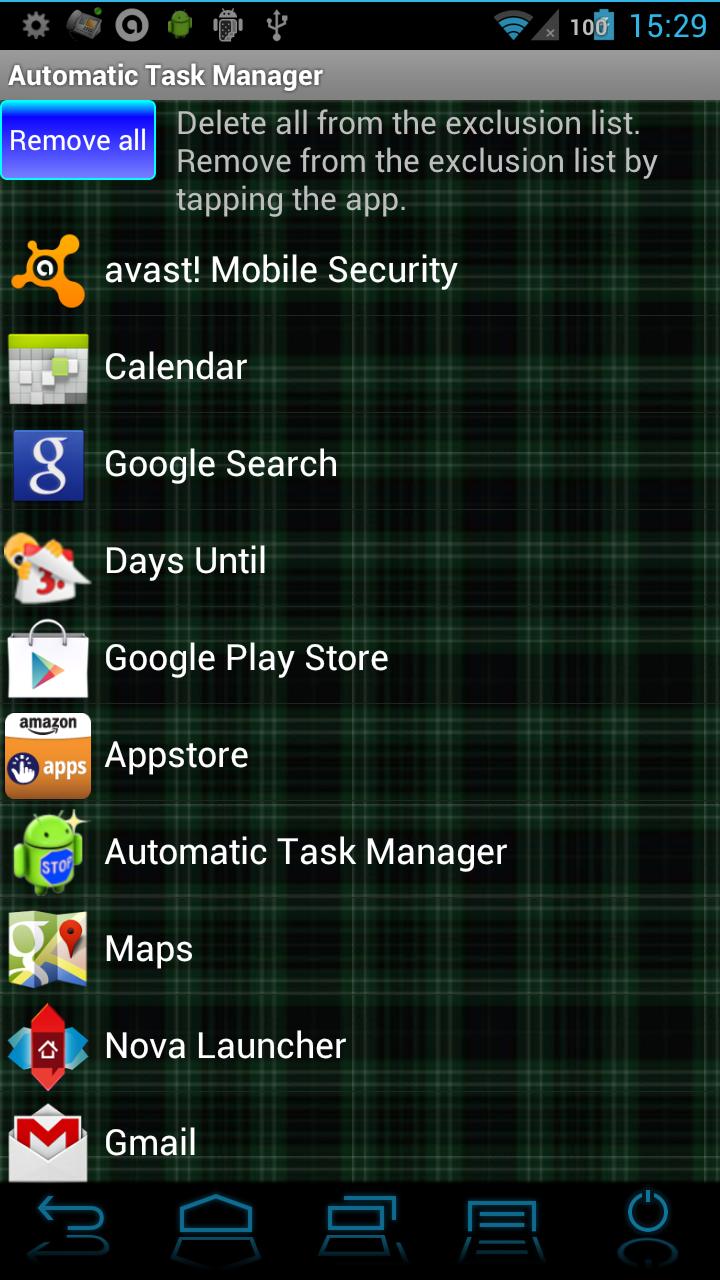Tap the avast! Mobile Security icon
Viewport: 720px width, 1280px height.
(x=47, y=270)
